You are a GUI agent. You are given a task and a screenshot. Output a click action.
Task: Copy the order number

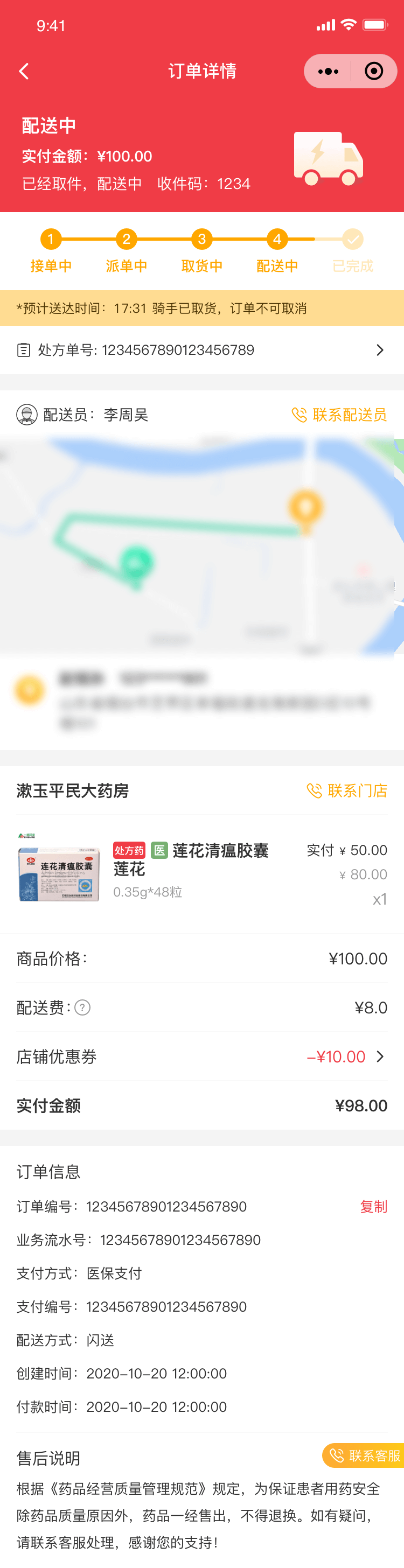[x=373, y=1207]
